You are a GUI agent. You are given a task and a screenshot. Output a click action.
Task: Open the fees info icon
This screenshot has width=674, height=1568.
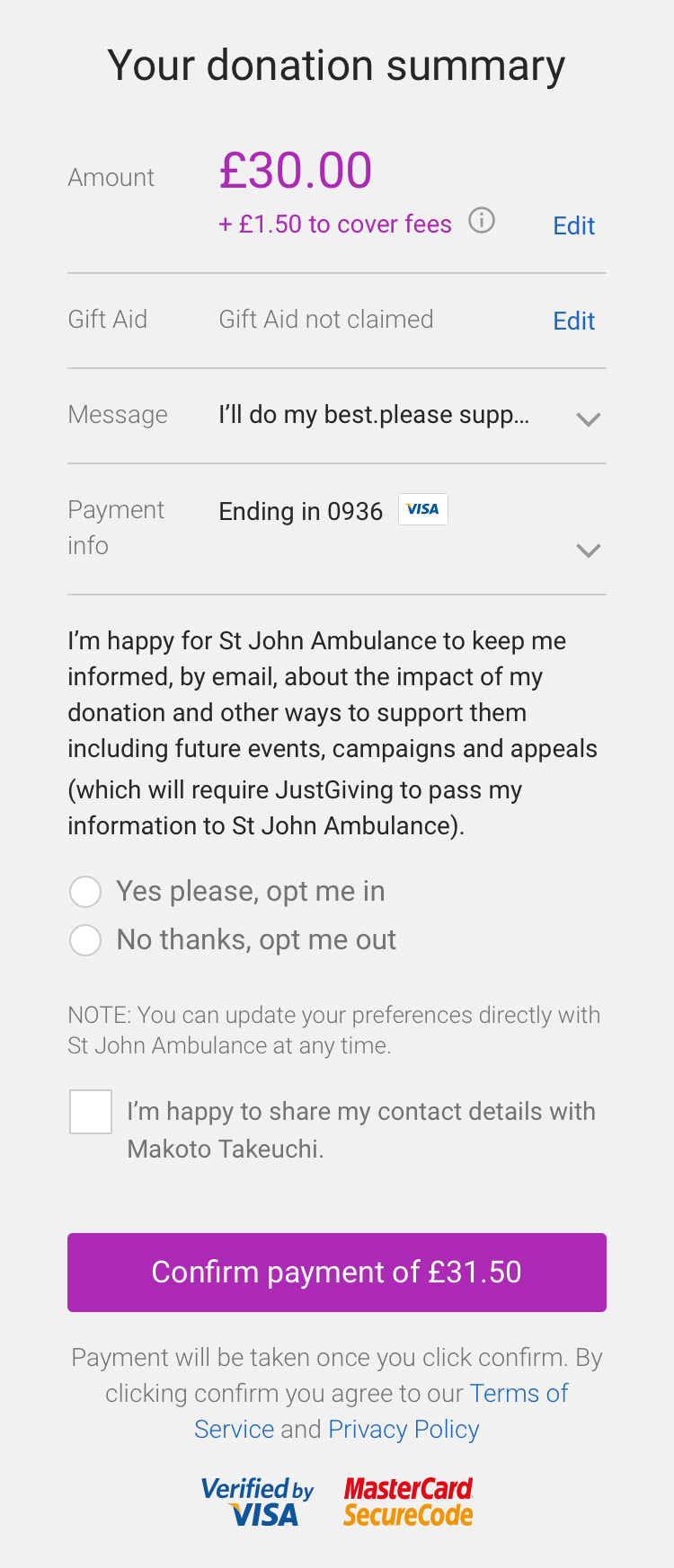482,221
